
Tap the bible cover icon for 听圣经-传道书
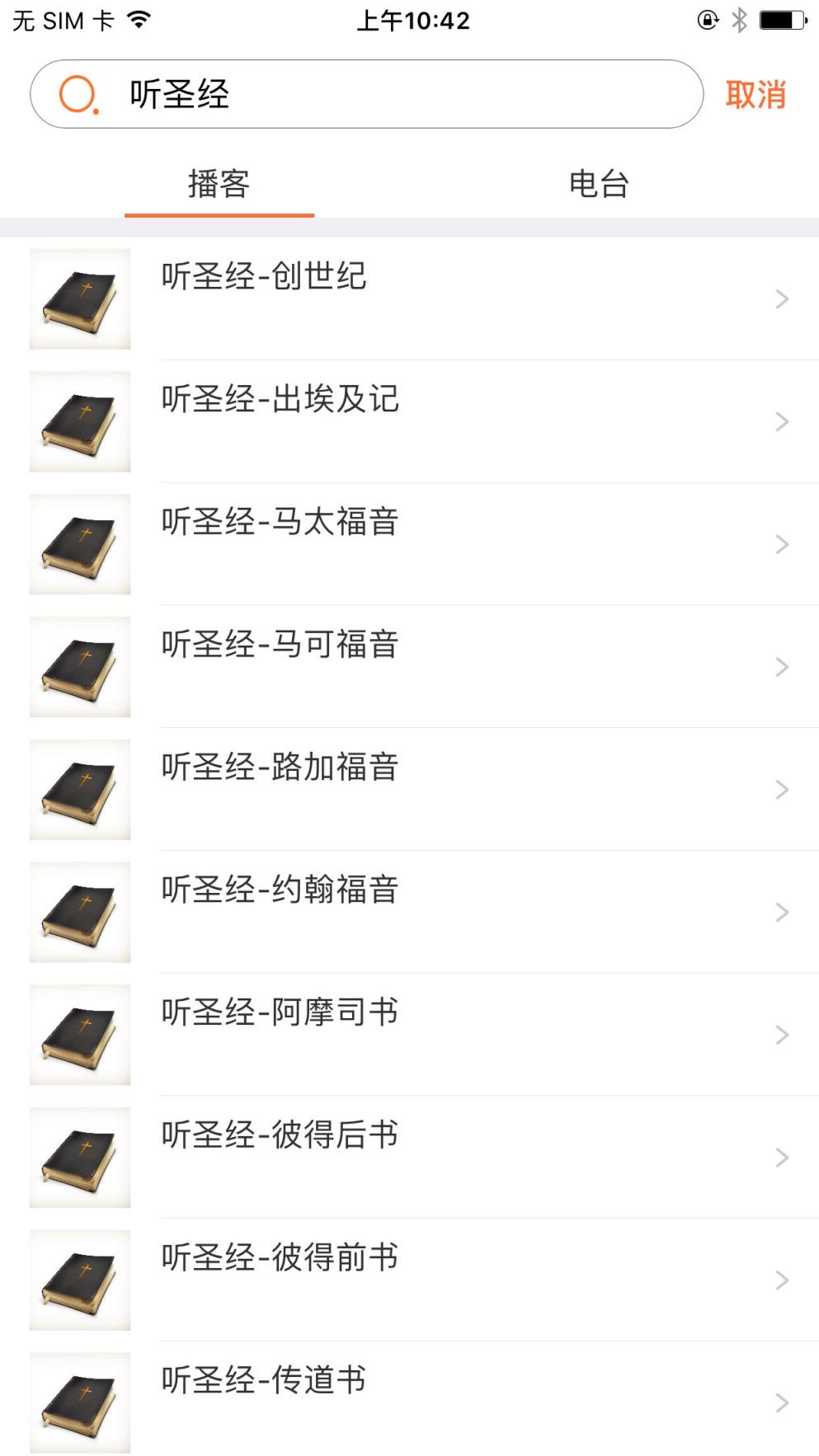pos(79,1402)
